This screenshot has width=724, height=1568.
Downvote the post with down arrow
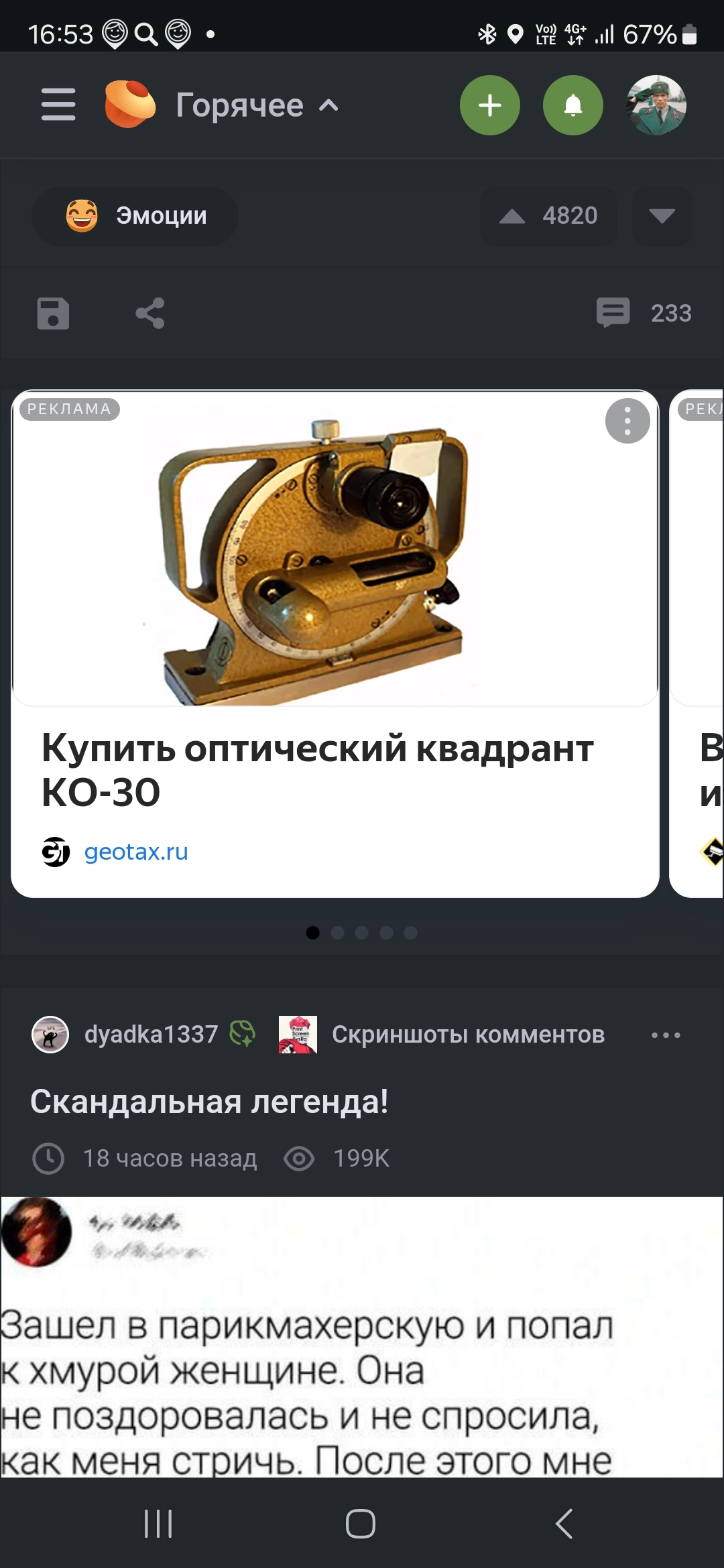click(662, 216)
